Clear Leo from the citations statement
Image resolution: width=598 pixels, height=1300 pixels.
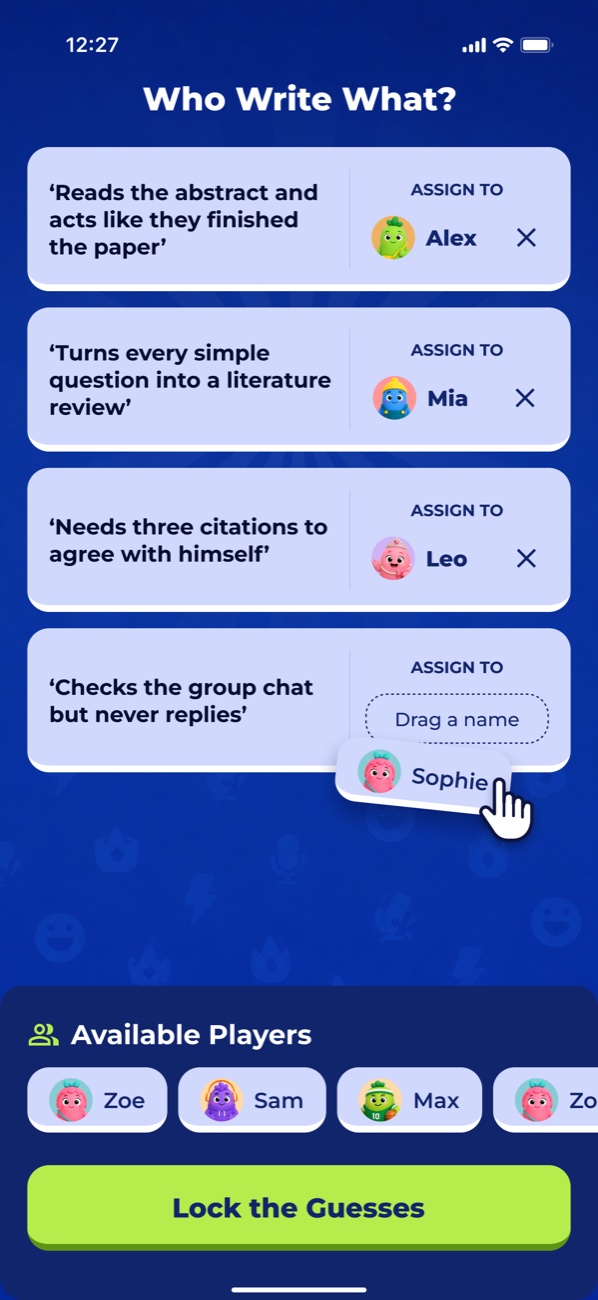pos(526,559)
